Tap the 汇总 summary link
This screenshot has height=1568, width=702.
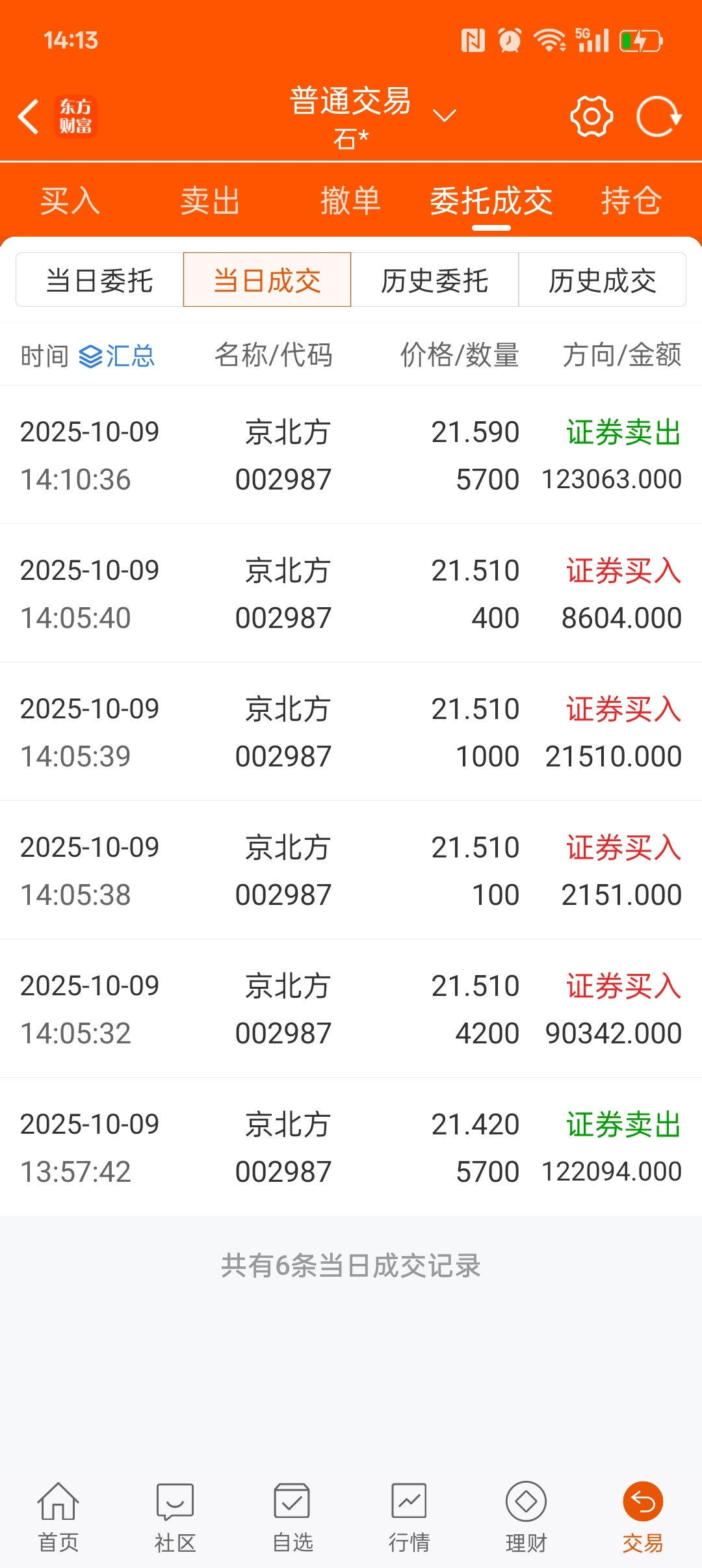[117, 356]
